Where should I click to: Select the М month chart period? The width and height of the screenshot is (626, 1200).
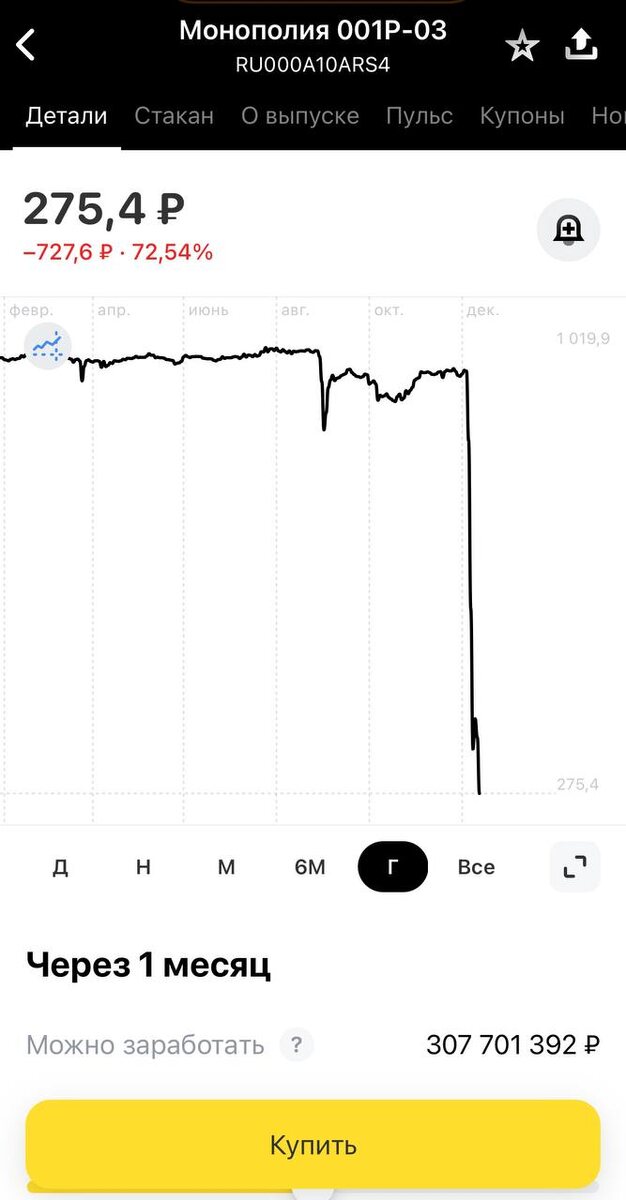226,867
